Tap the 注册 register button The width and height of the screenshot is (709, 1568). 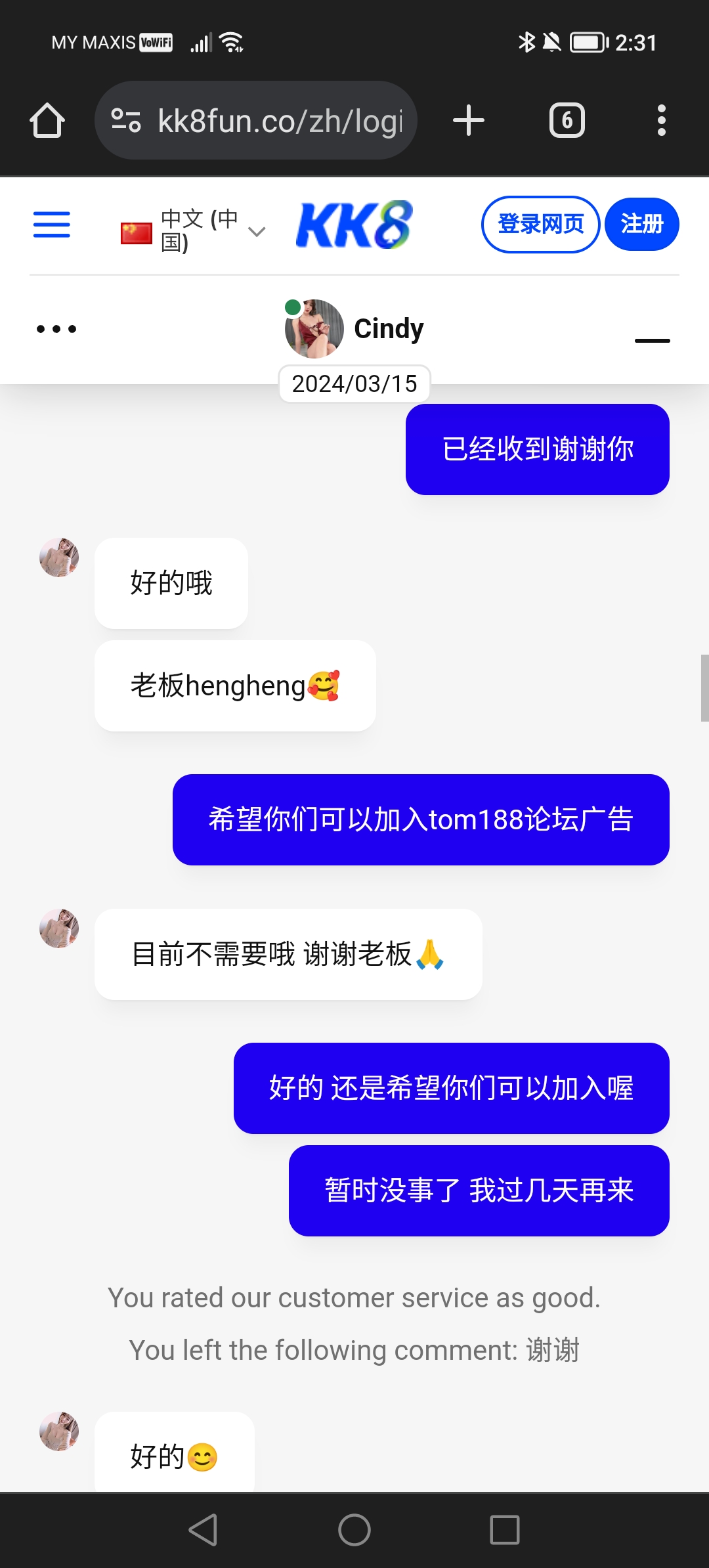point(641,225)
